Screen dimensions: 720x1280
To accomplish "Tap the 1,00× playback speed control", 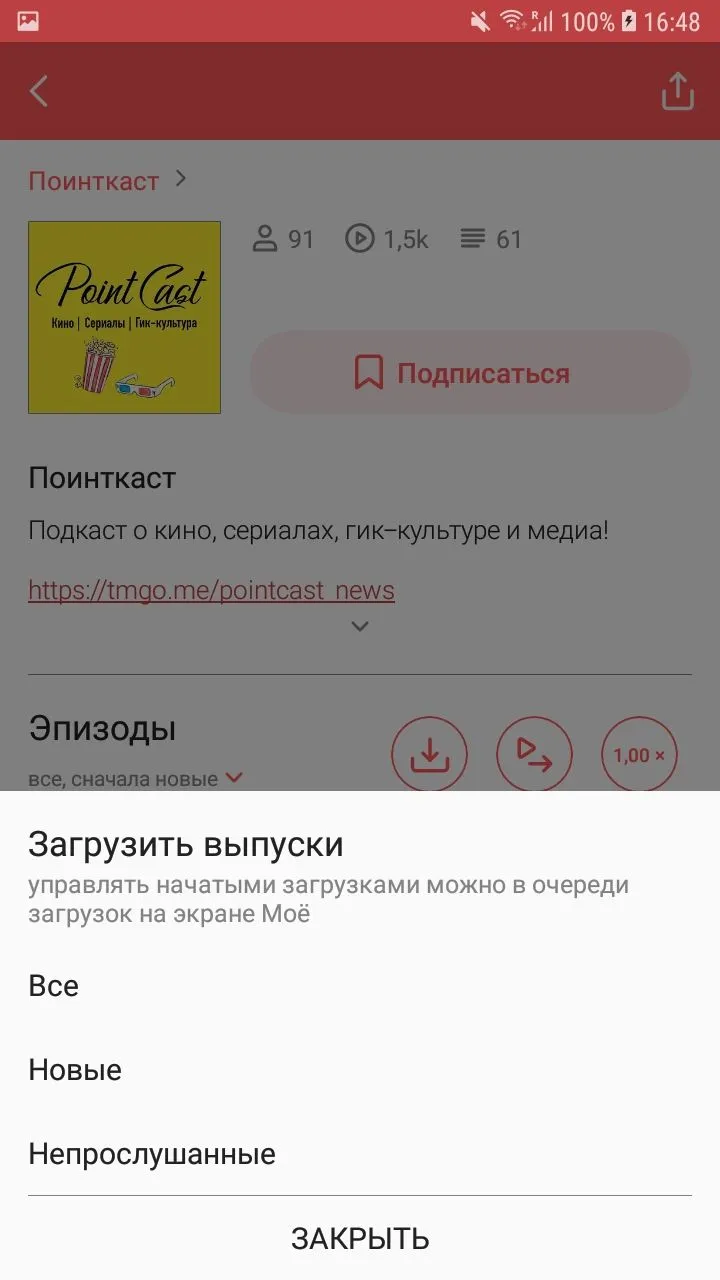I will coord(639,754).
